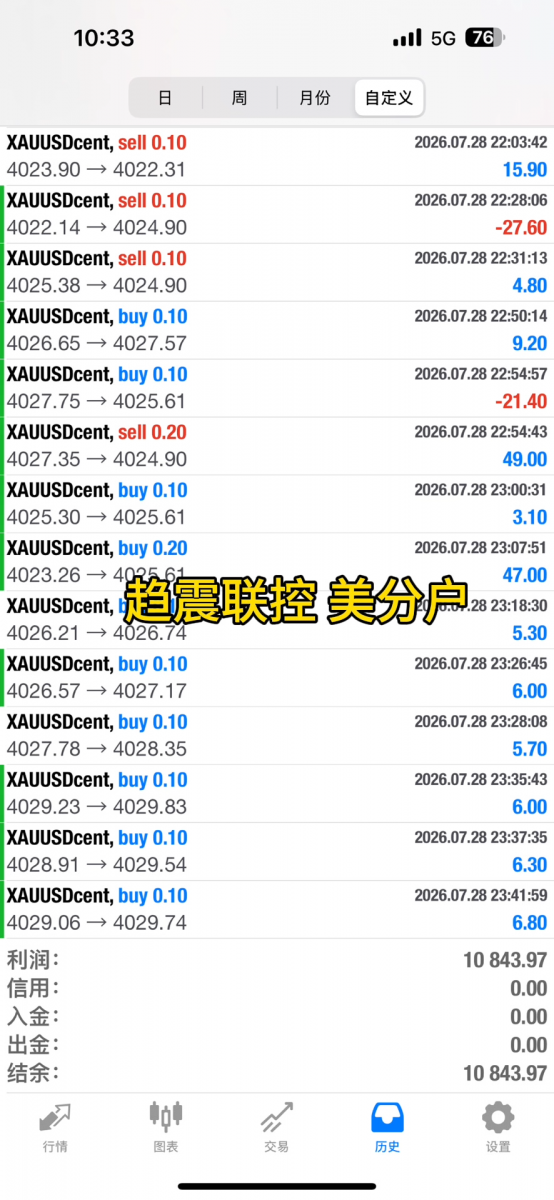
Task: Open the buy trade at 23:35:43
Action: click(277, 794)
